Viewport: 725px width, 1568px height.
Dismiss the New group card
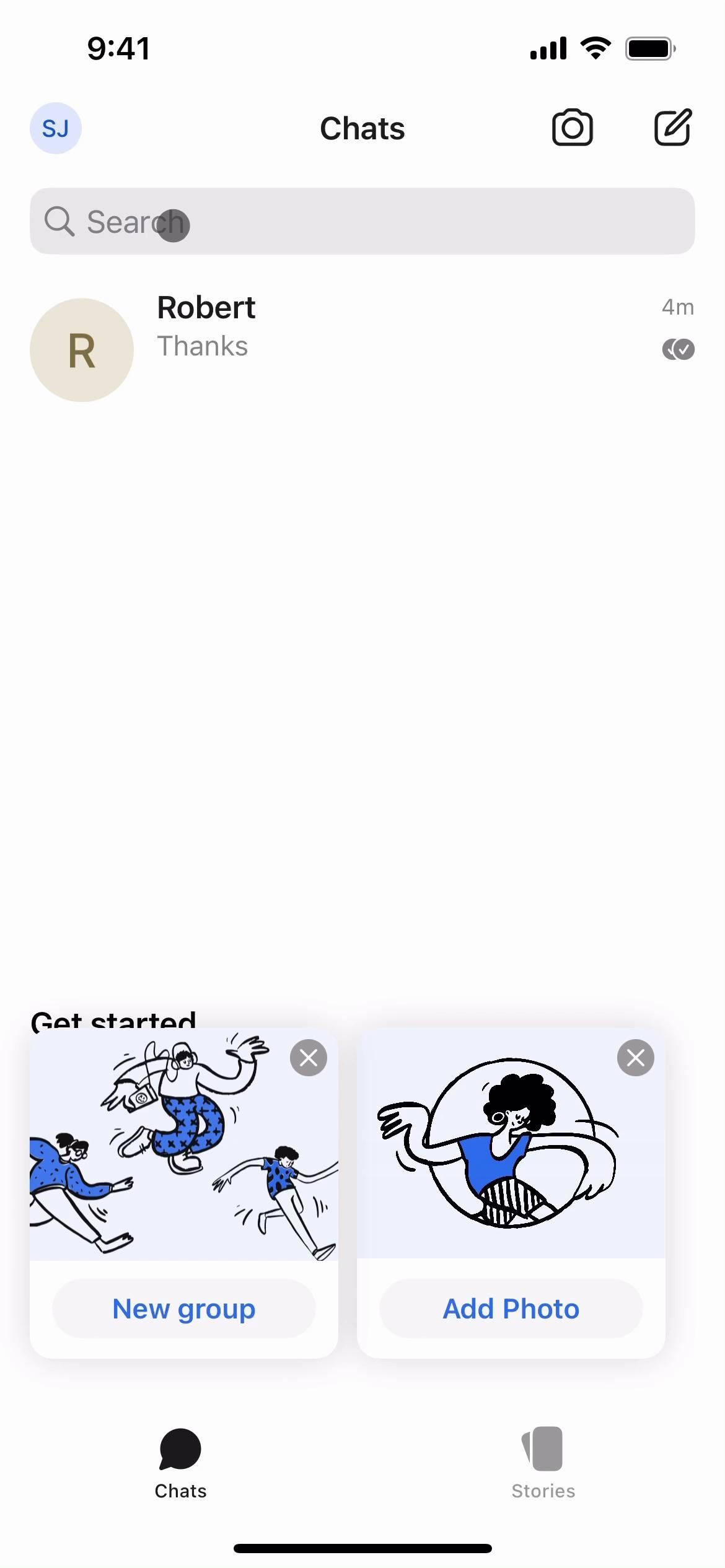[x=309, y=1058]
